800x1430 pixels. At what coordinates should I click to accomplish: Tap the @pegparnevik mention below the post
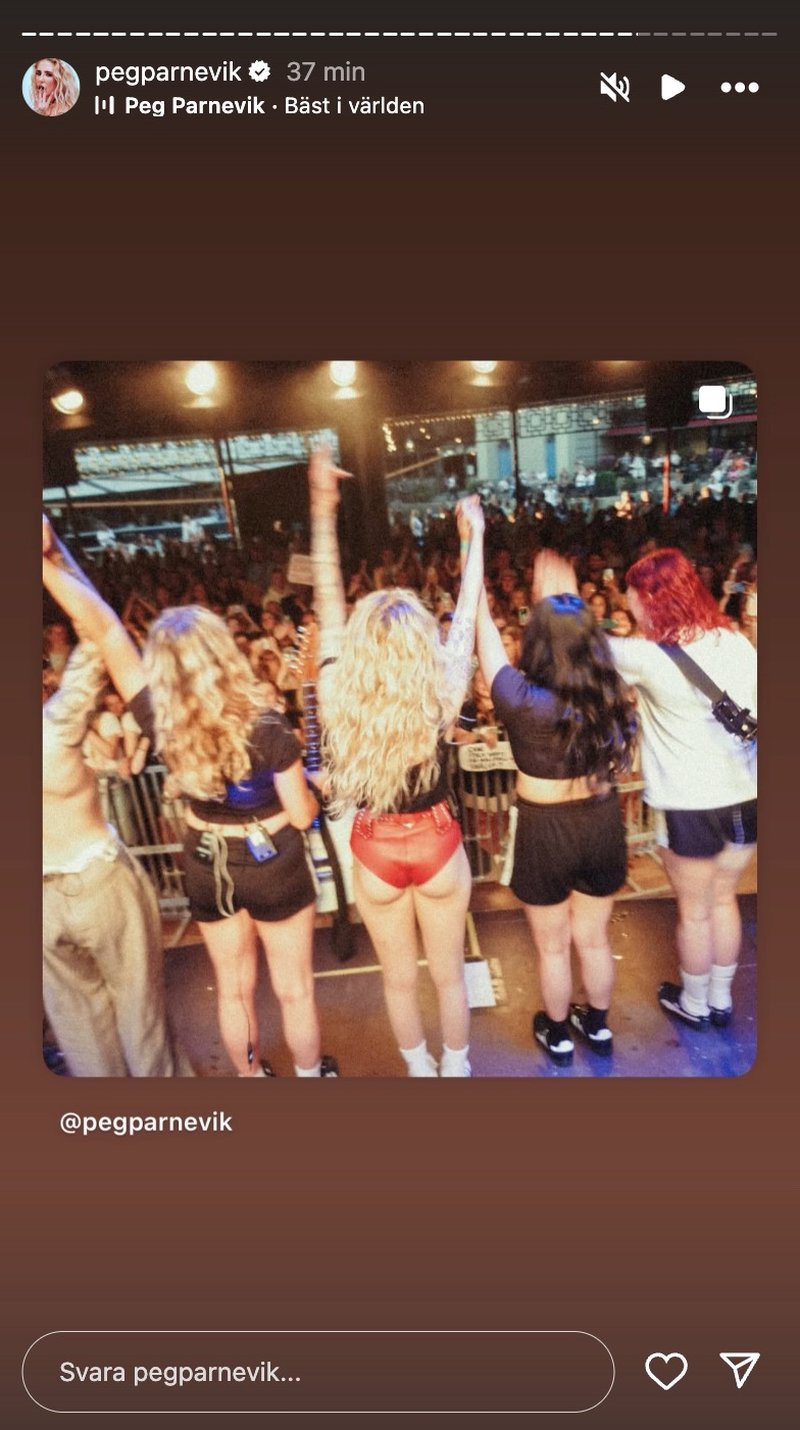point(146,1122)
